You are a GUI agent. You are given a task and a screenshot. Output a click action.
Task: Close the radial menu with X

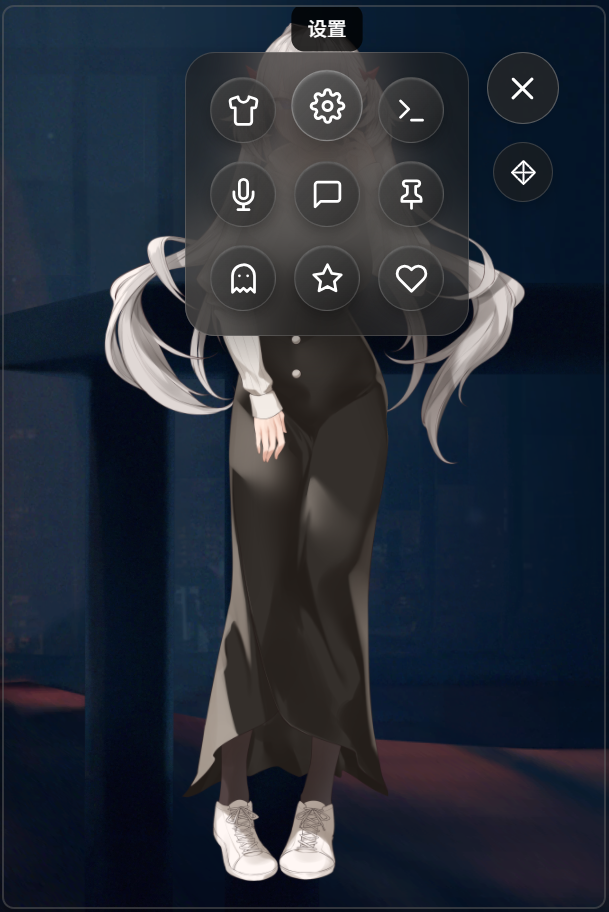coord(522,89)
